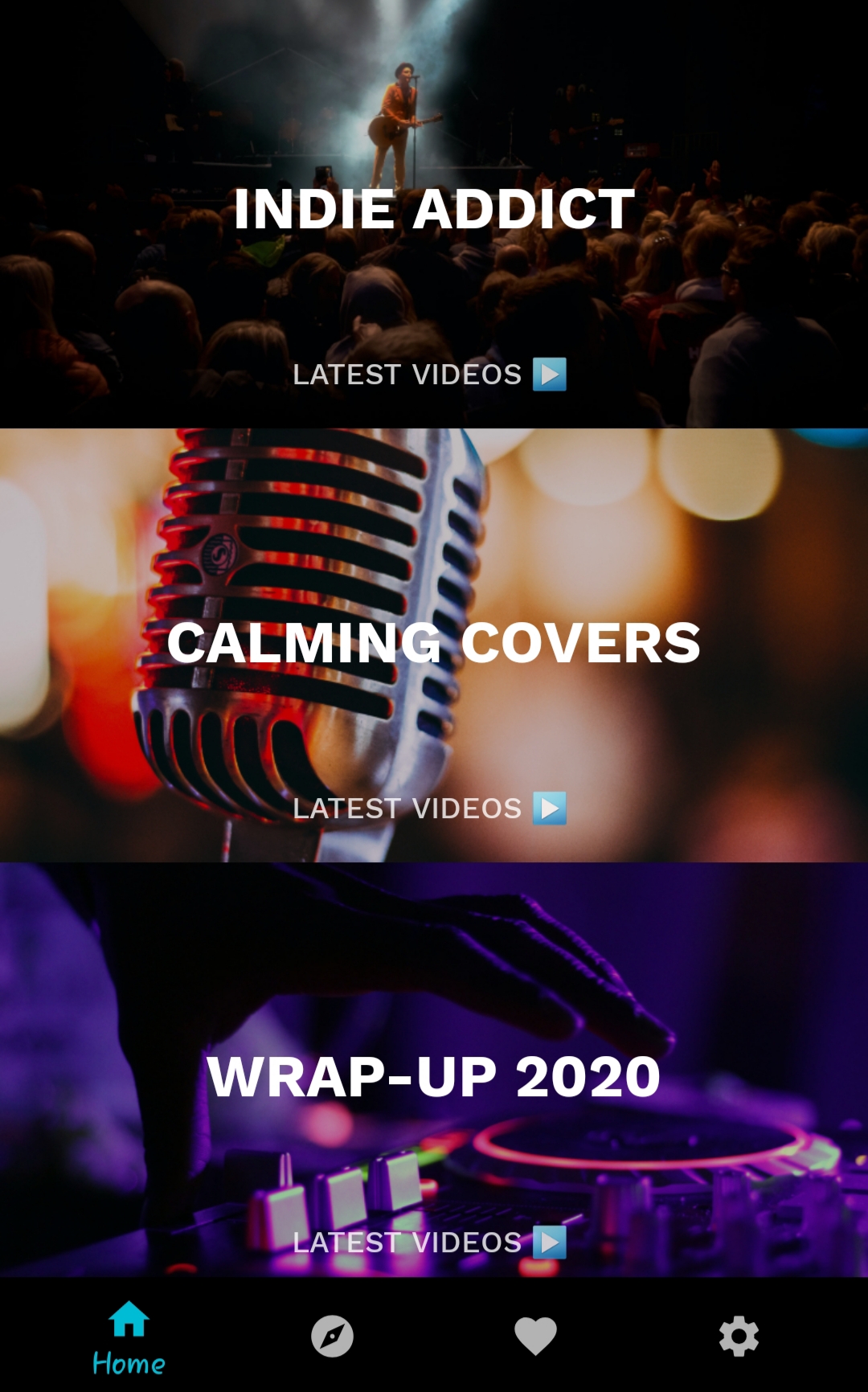Select the settings gear tab
The image size is (868, 1392).
[x=739, y=1336]
